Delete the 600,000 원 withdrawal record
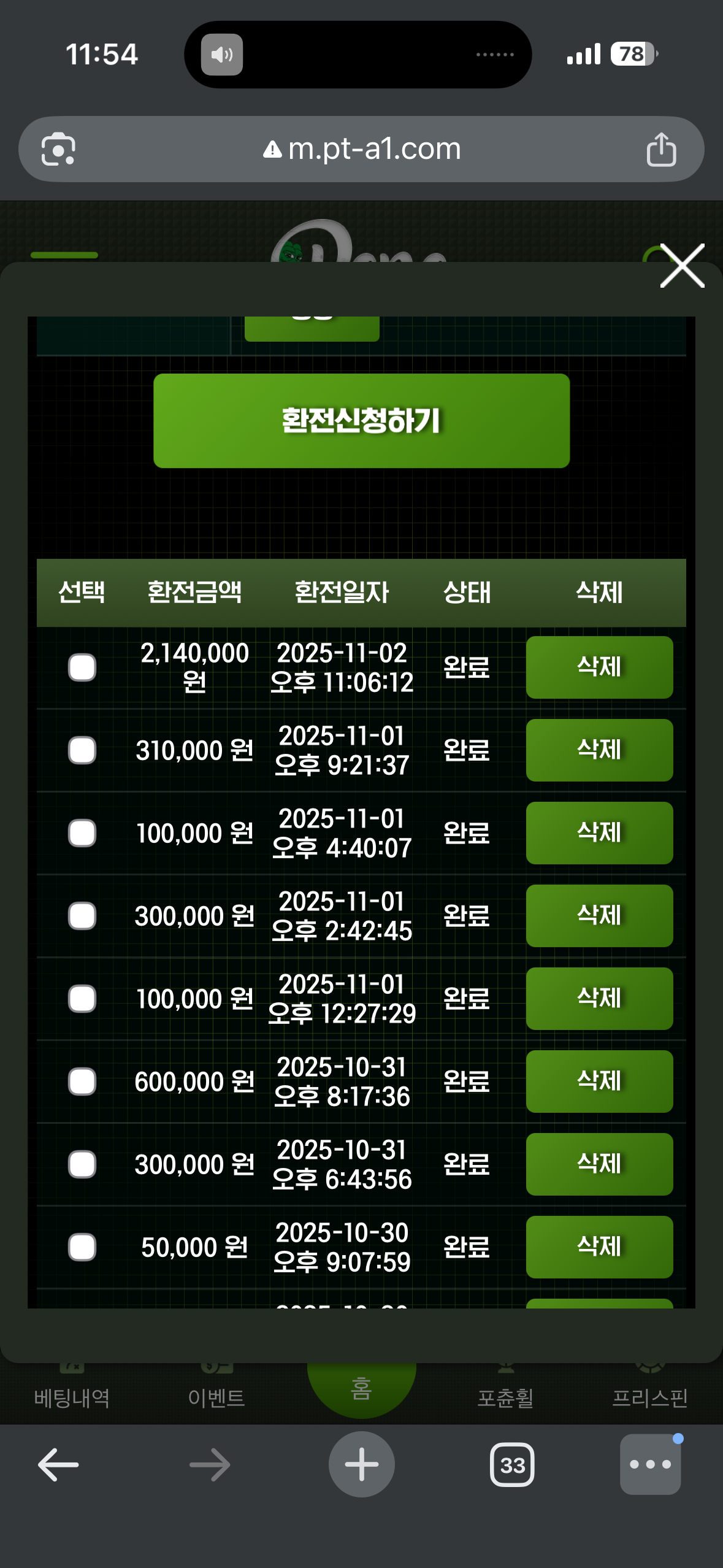This screenshot has width=723, height=1568. [x=599, y=1082]
